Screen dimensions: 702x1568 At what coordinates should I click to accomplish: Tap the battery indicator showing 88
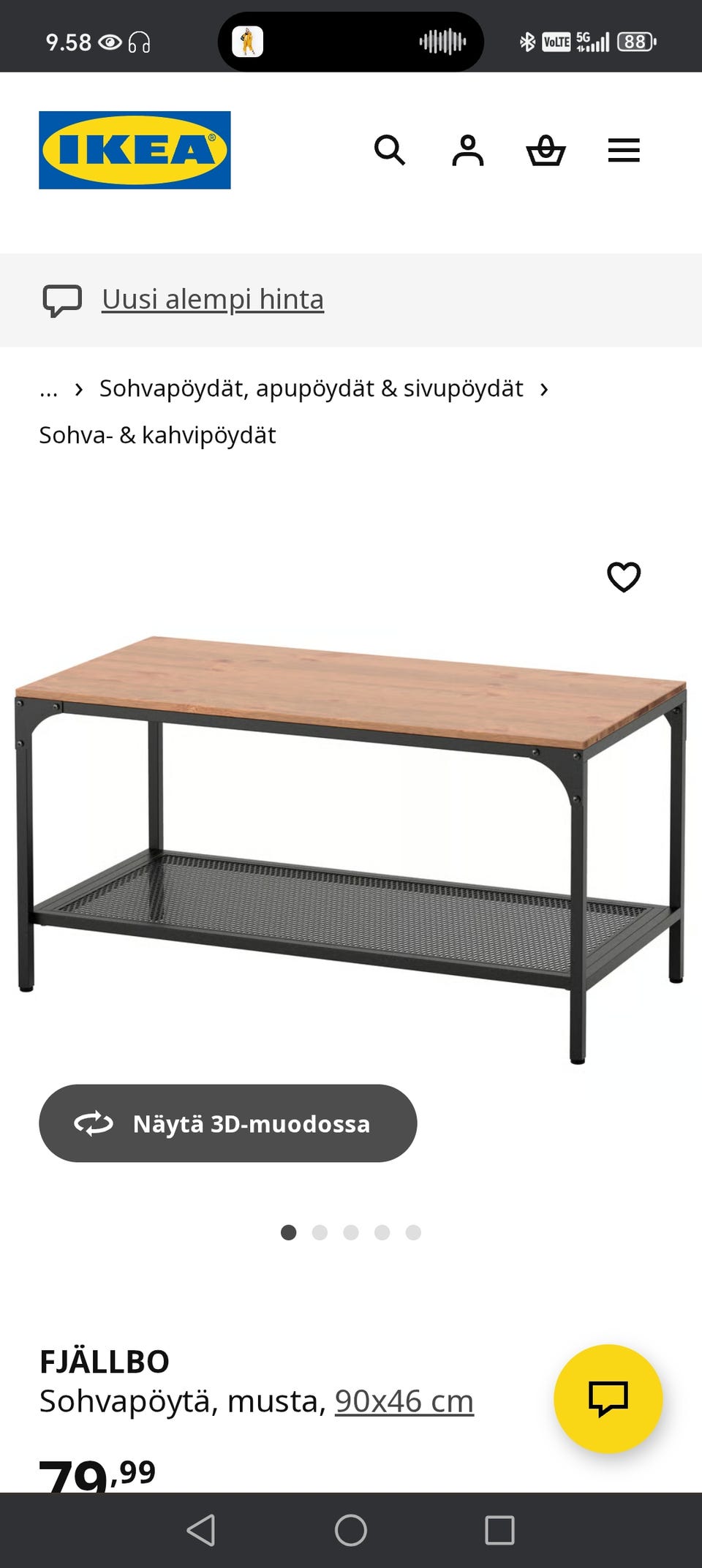coord(635,42)
